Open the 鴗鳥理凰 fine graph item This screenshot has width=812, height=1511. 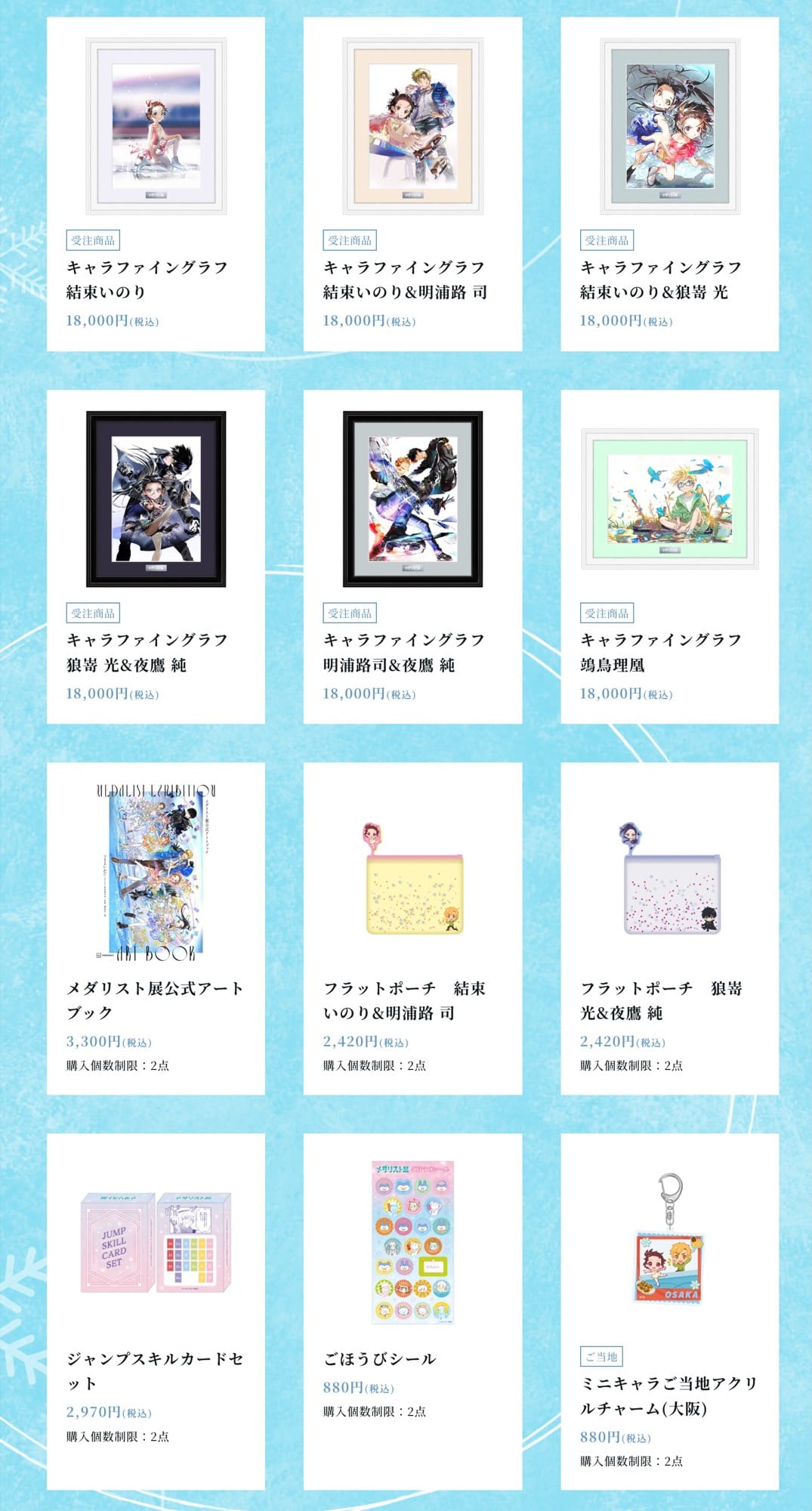point(669,557)
